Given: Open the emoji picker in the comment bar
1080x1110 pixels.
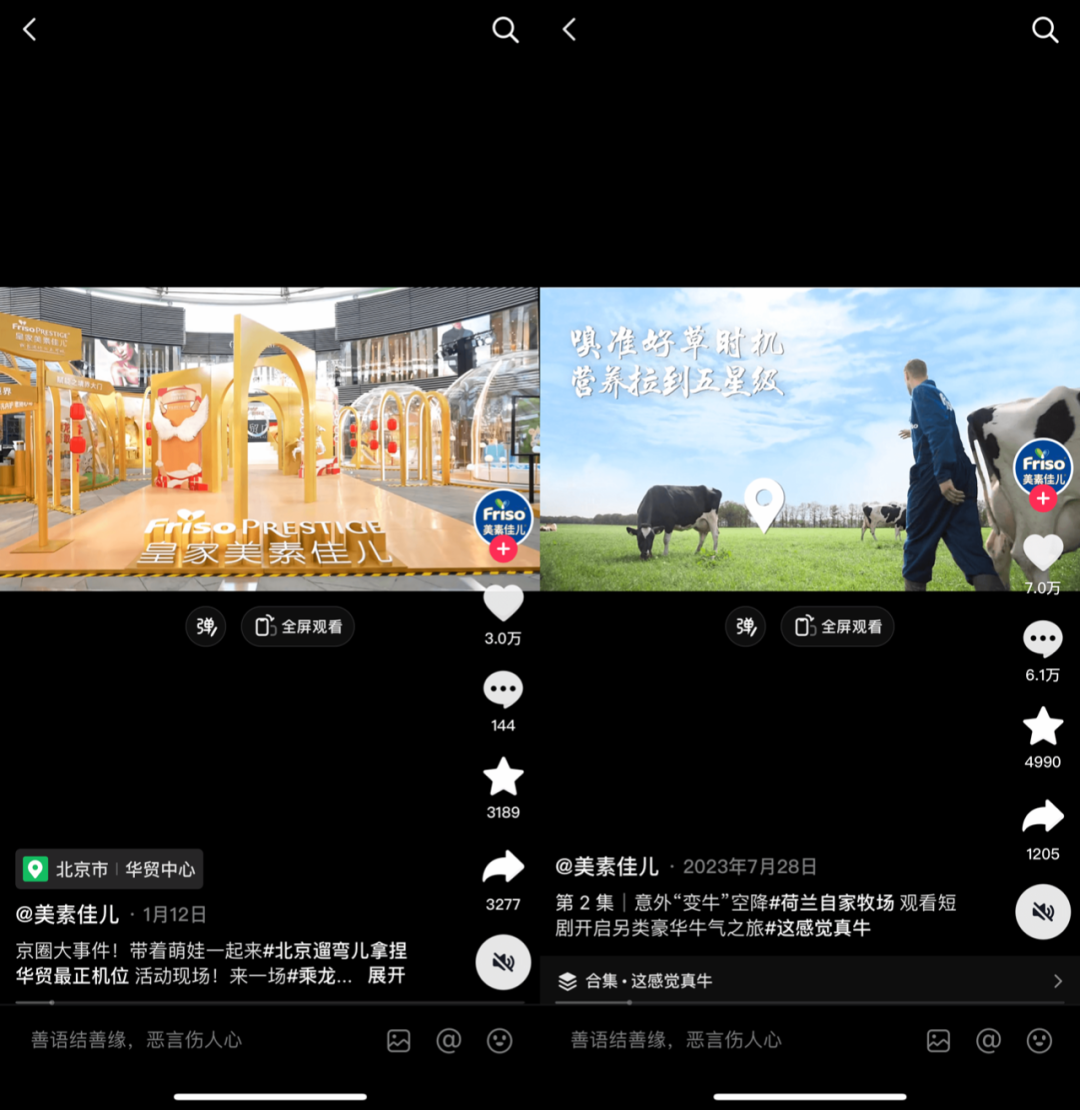Looking at the screenshot, I should click(x=498, y=1040).
